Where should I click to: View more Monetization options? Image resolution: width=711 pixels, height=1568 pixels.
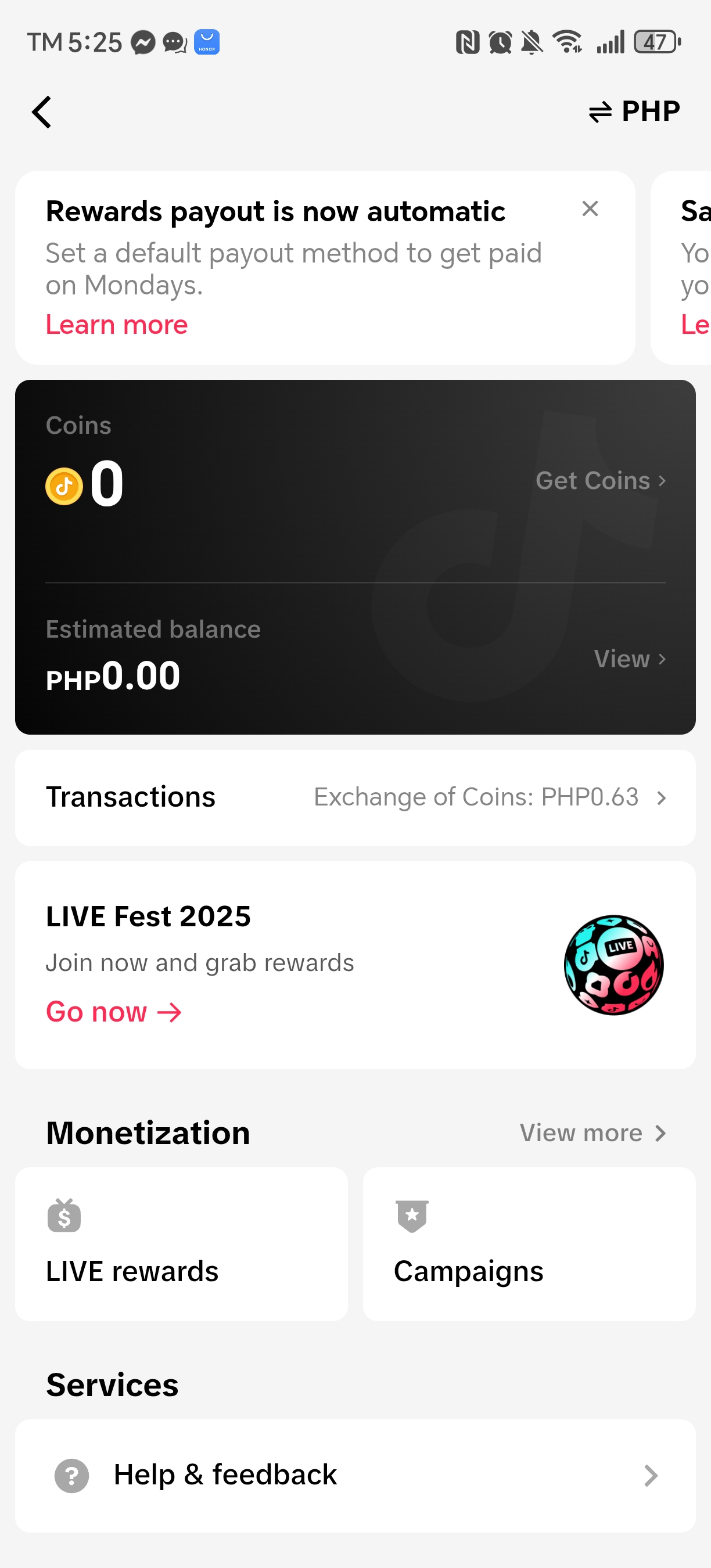[x=592, y=1133]
